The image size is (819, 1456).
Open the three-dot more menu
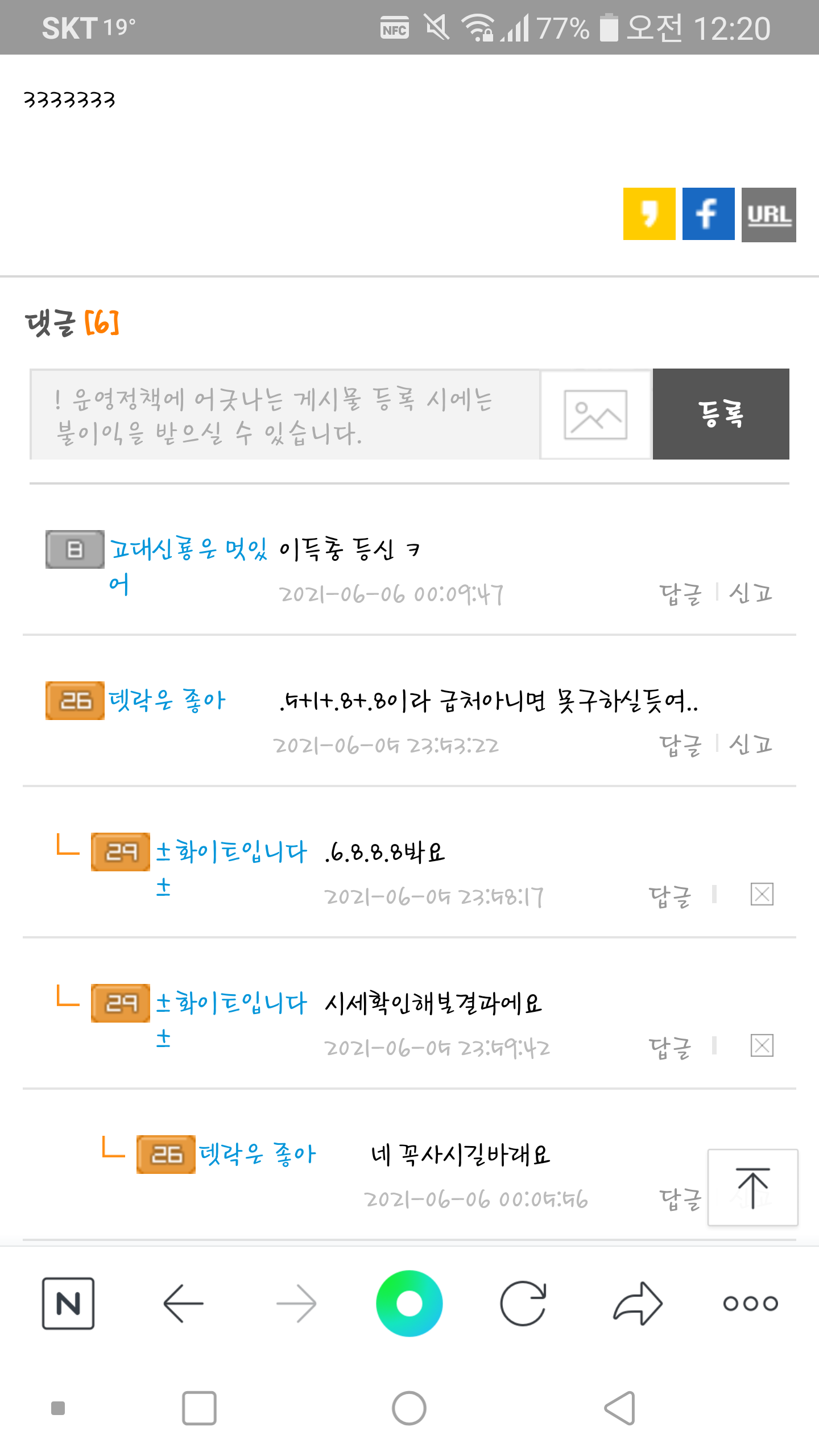[750, 1303]
